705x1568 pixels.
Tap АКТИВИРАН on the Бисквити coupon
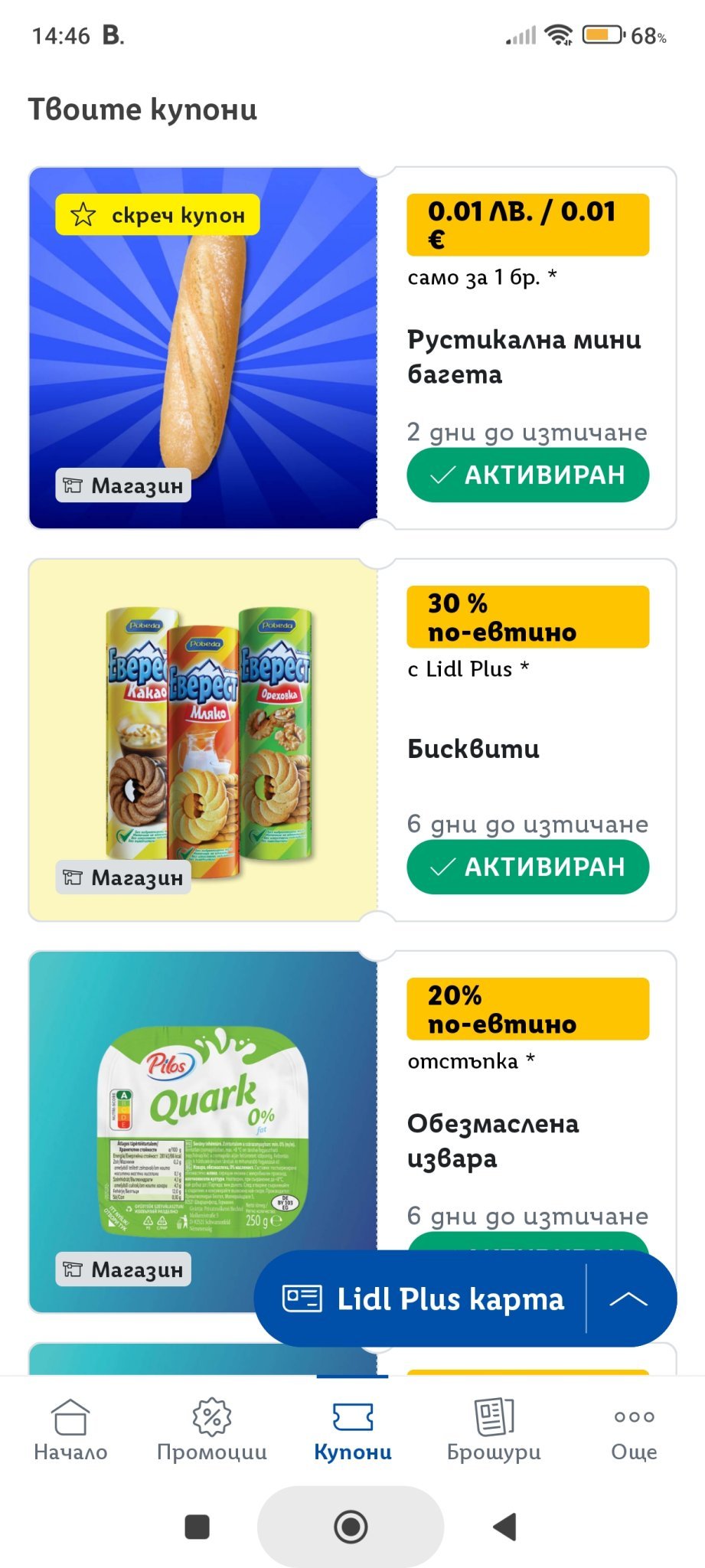(x=527, y=867)
